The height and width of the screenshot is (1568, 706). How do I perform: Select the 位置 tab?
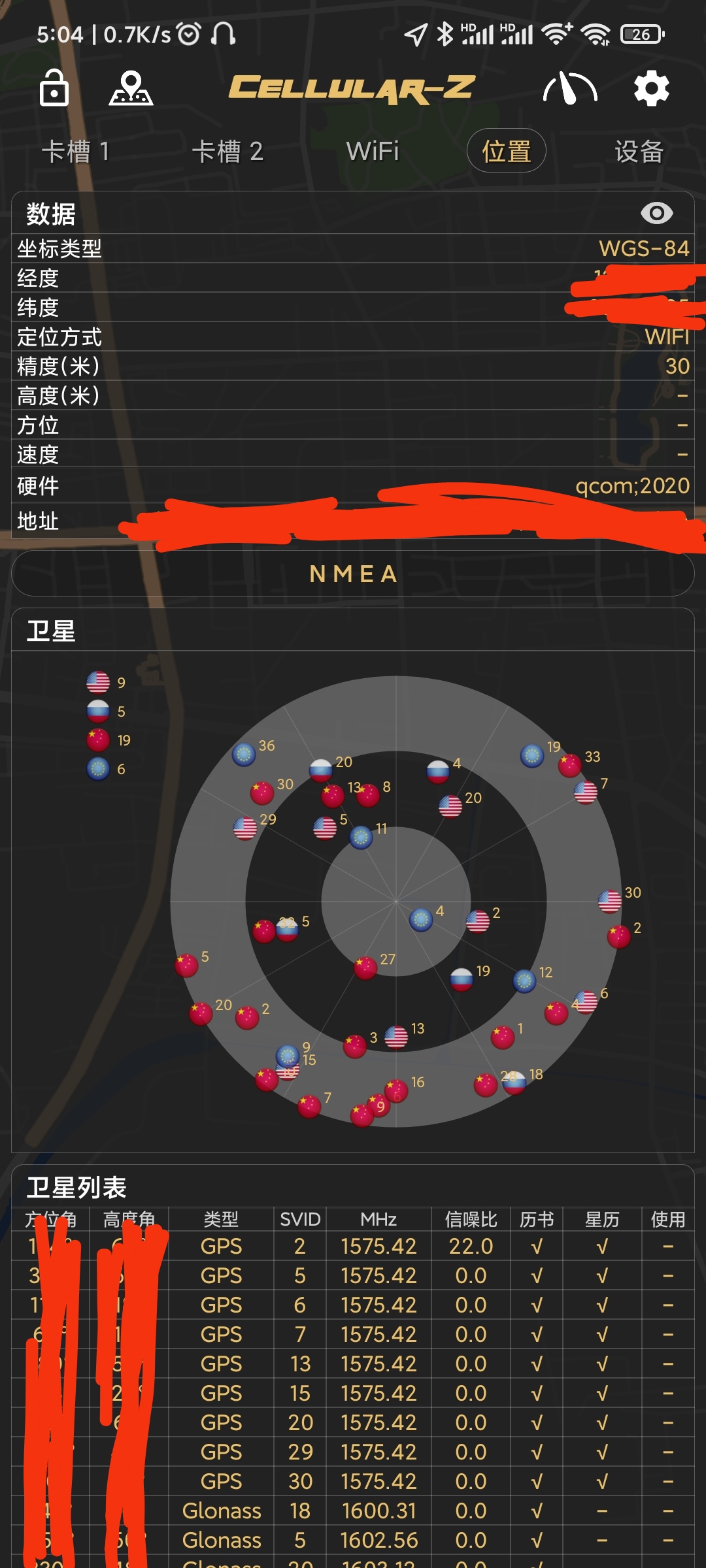[x=506, y=151]
